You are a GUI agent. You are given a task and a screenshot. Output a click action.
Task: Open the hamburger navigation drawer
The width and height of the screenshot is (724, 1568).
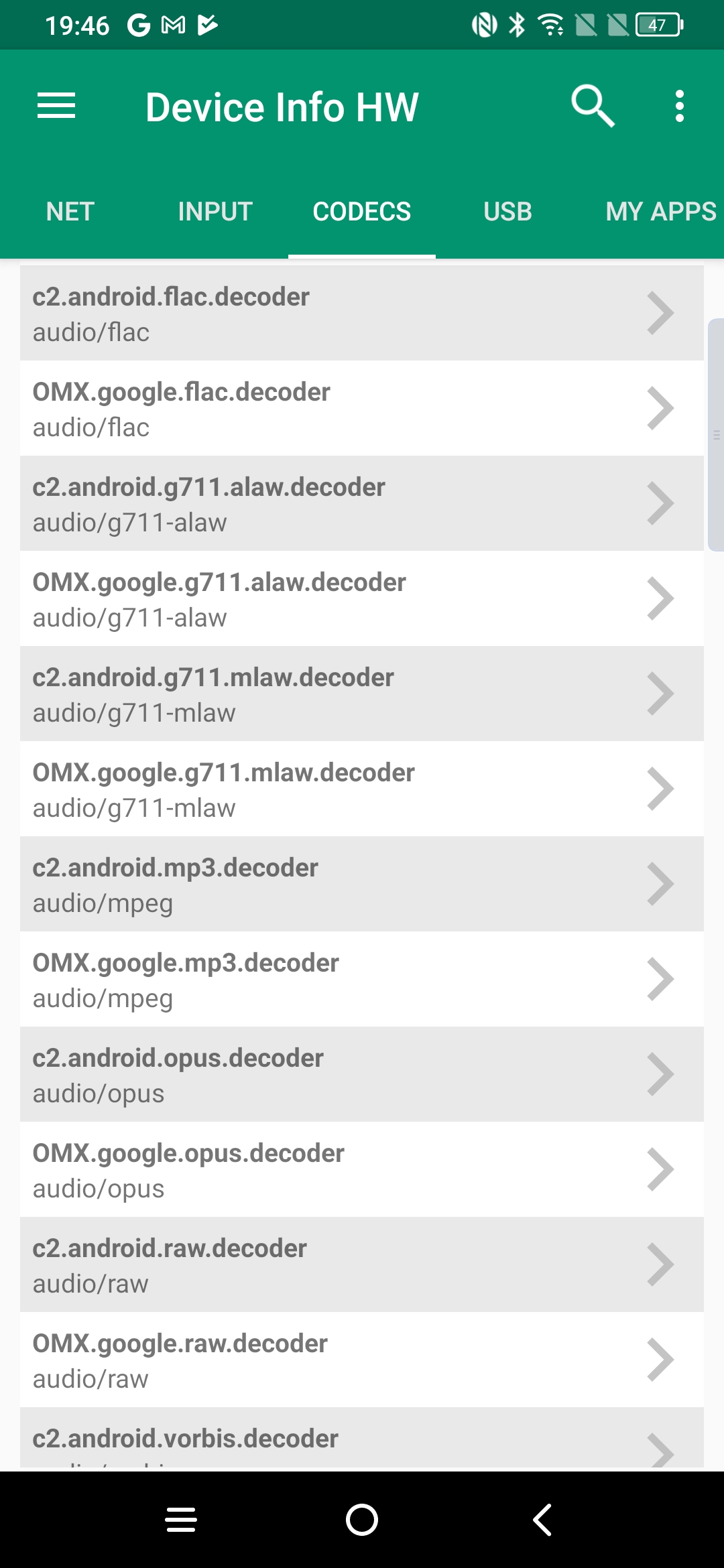click(x=56, y=107)
